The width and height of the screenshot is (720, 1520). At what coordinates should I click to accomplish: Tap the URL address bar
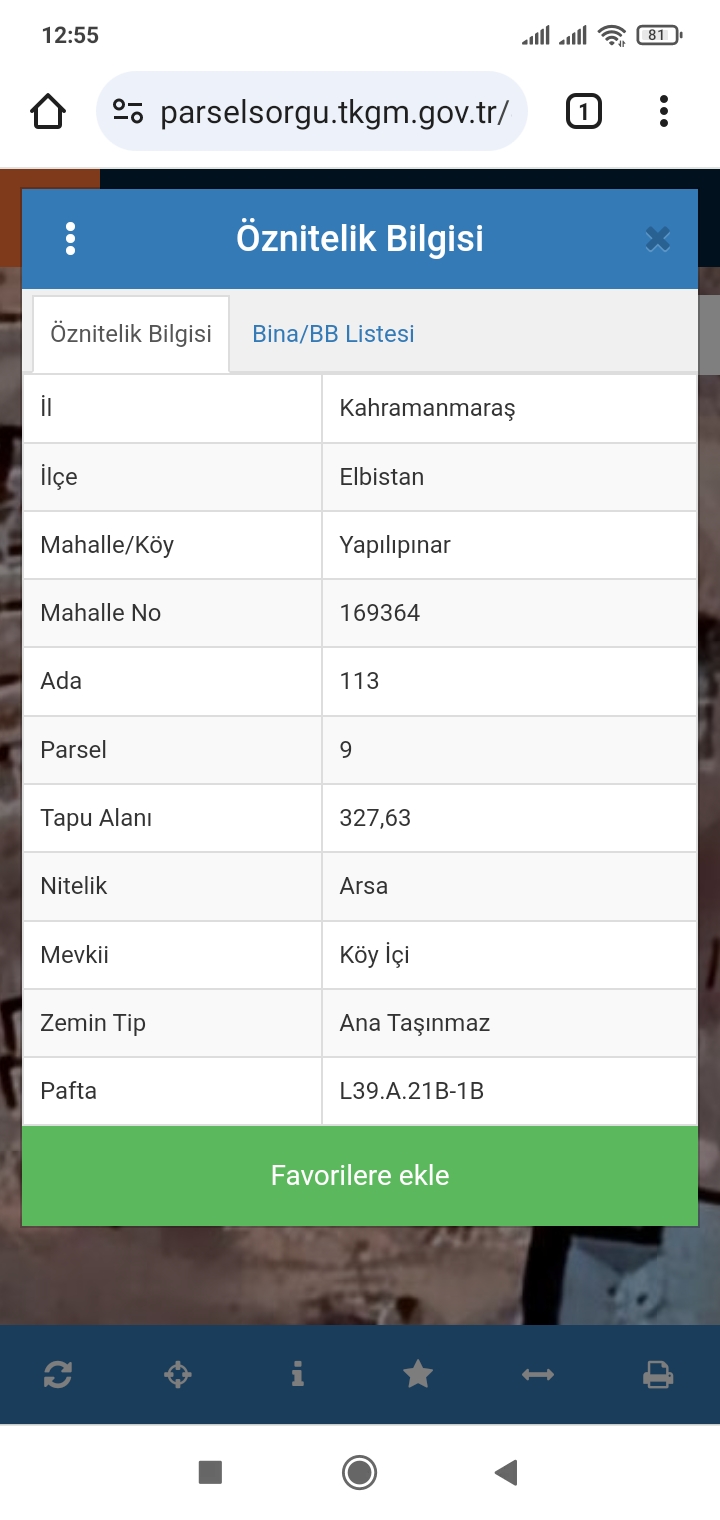click(311, 111)
